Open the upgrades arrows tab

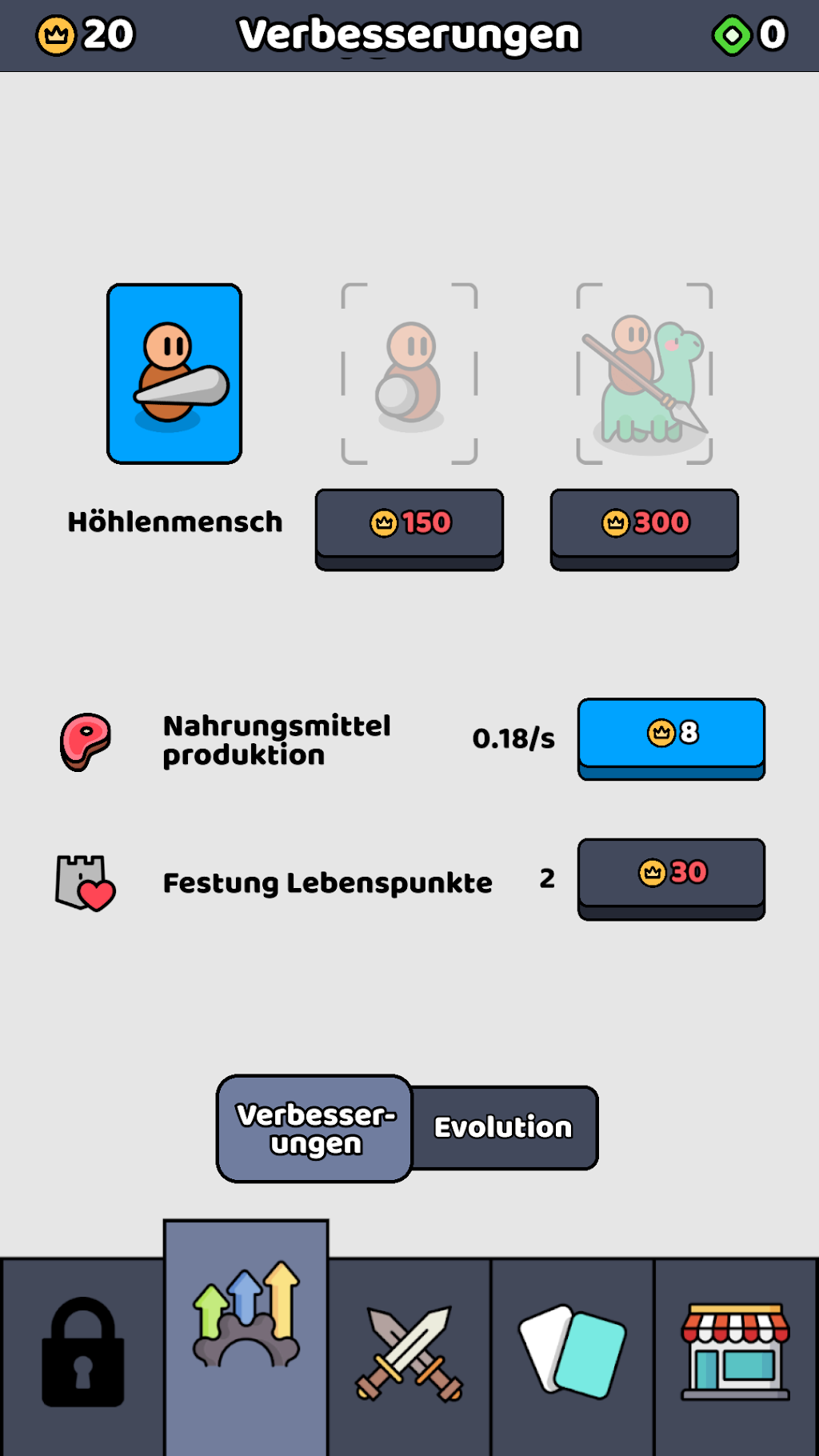click(x=246, y=1338)
